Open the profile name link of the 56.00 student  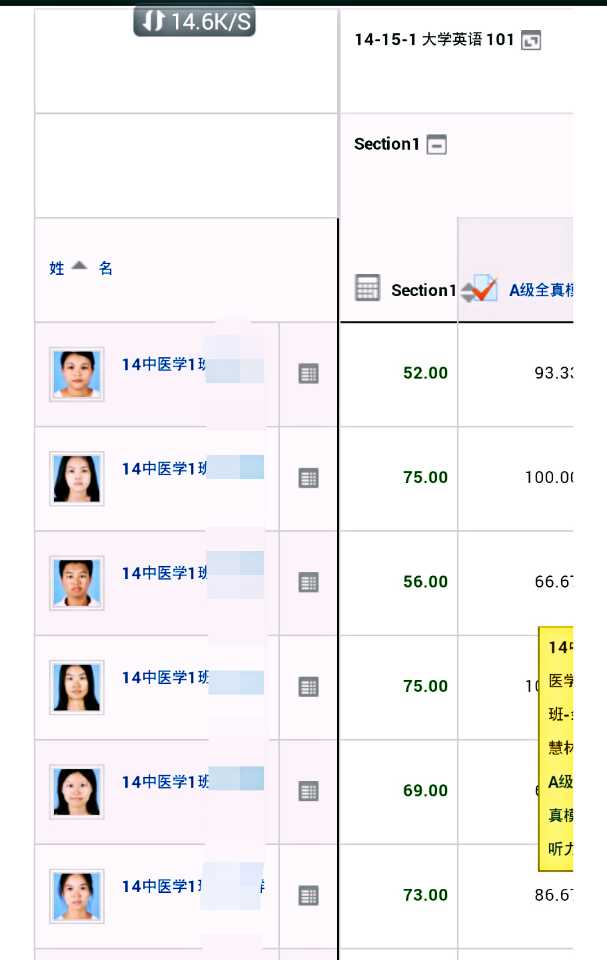tap(165, 573)
